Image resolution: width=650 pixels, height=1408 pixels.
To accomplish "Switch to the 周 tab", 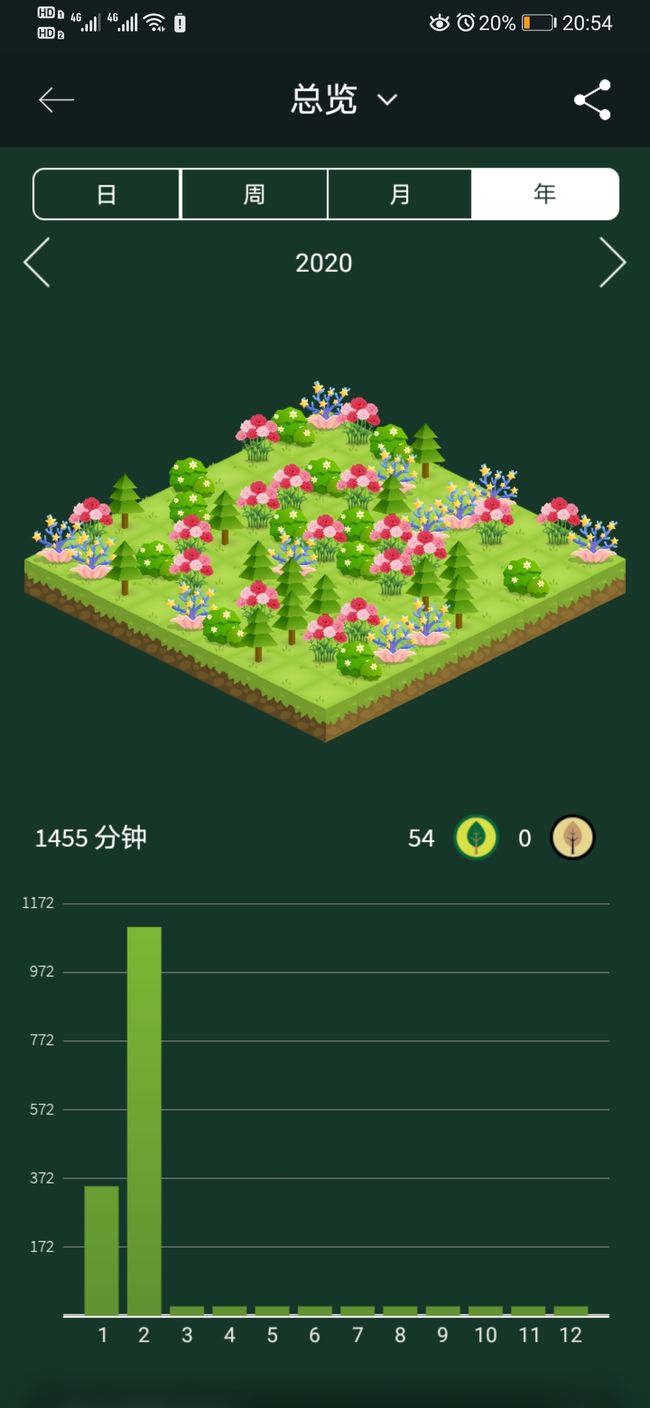I will (254, 194).
